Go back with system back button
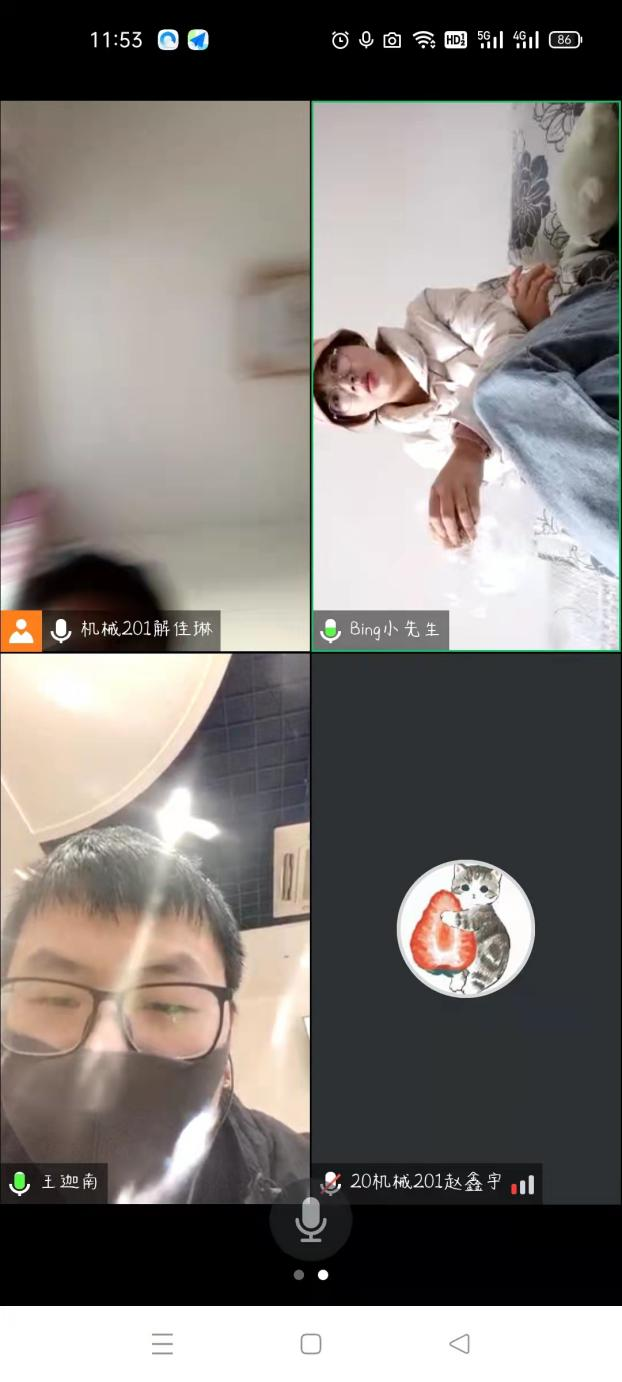Image resolution: width=622 pixels, height=1382 pixels. click(459, 1344)
